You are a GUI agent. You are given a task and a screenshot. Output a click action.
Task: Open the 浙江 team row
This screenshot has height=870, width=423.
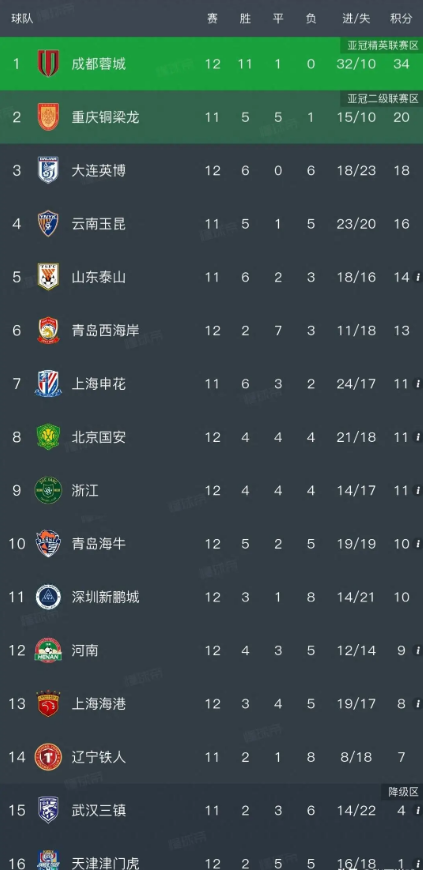[212, 490]
